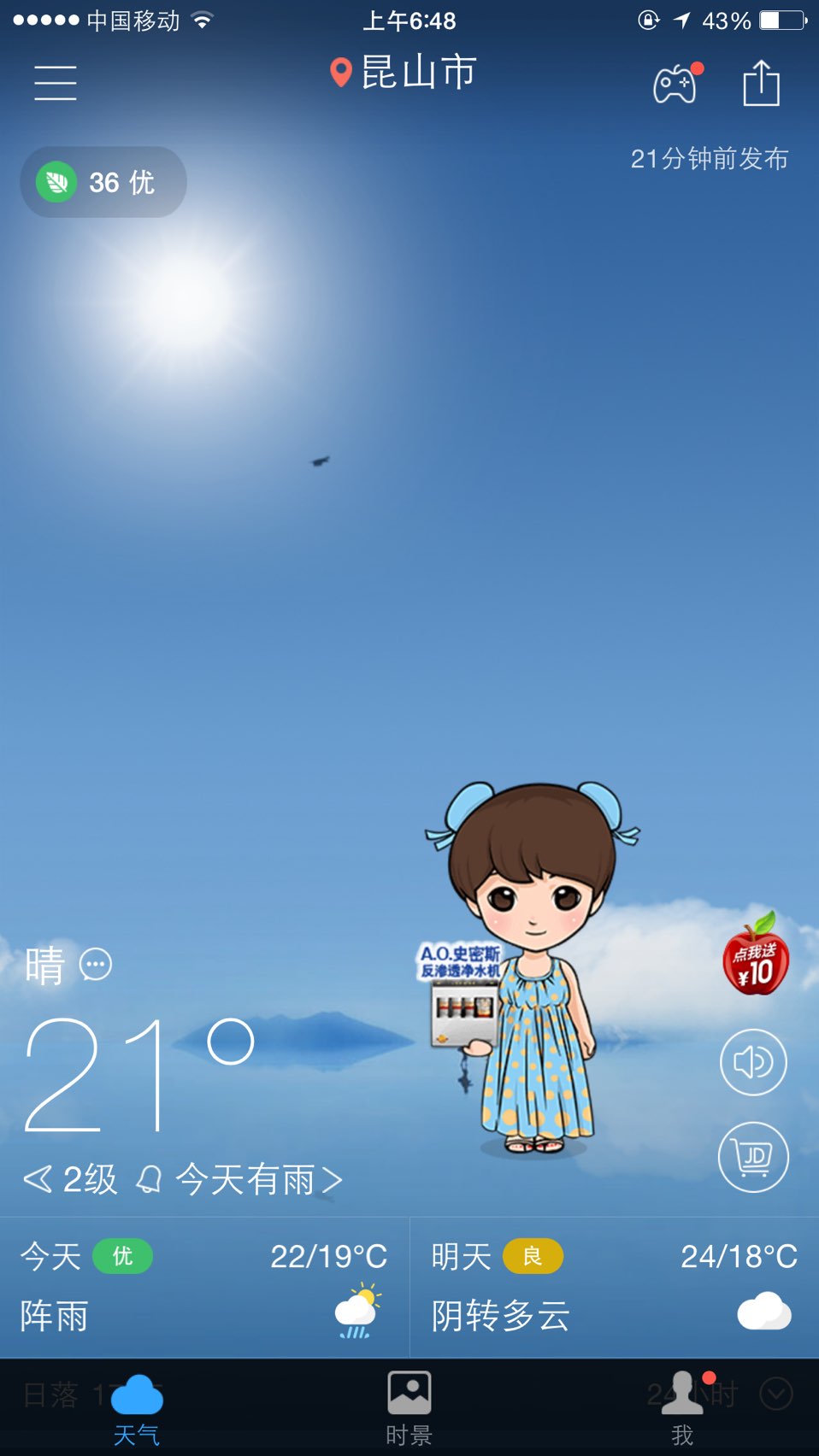Open tomorrow's 阴转多云 forecast card

615,1288
